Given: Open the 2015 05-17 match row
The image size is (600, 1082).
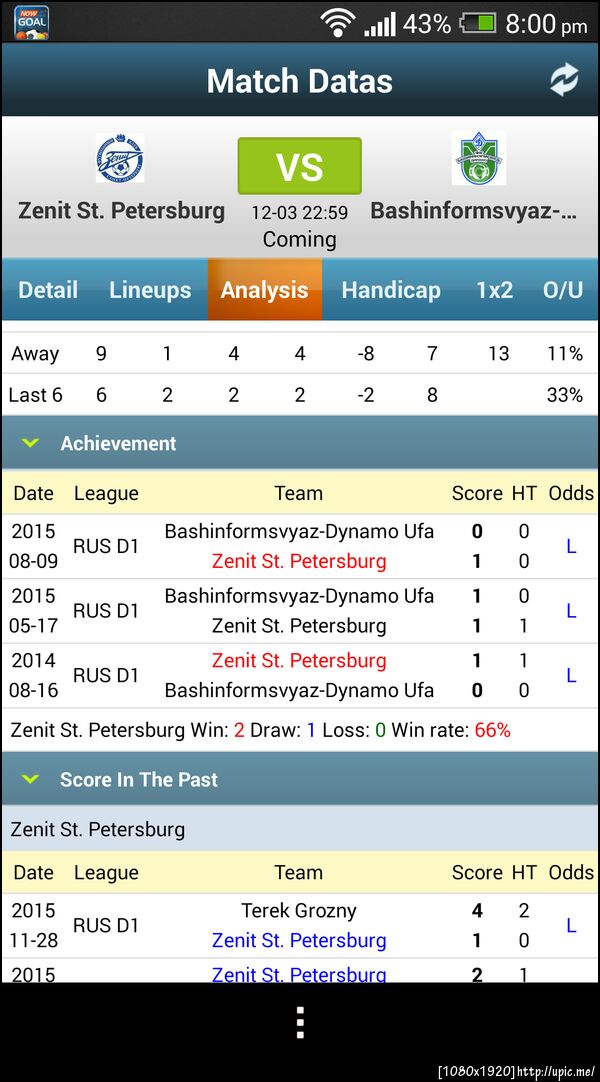Looking at the screenshot, I should click(x=298, y=611).
